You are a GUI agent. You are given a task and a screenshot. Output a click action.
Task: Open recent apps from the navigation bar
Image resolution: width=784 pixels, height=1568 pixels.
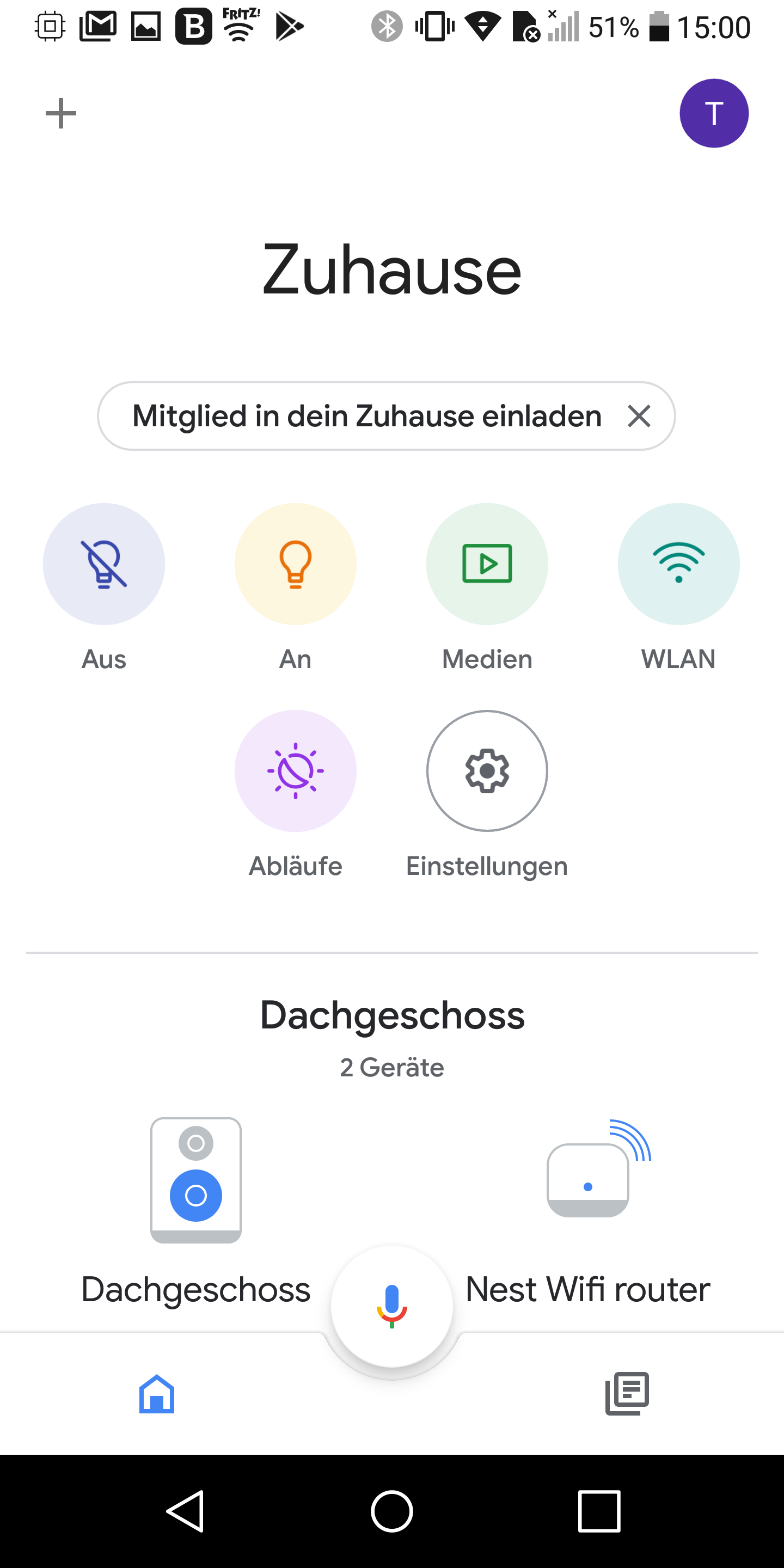[599, 1511]
